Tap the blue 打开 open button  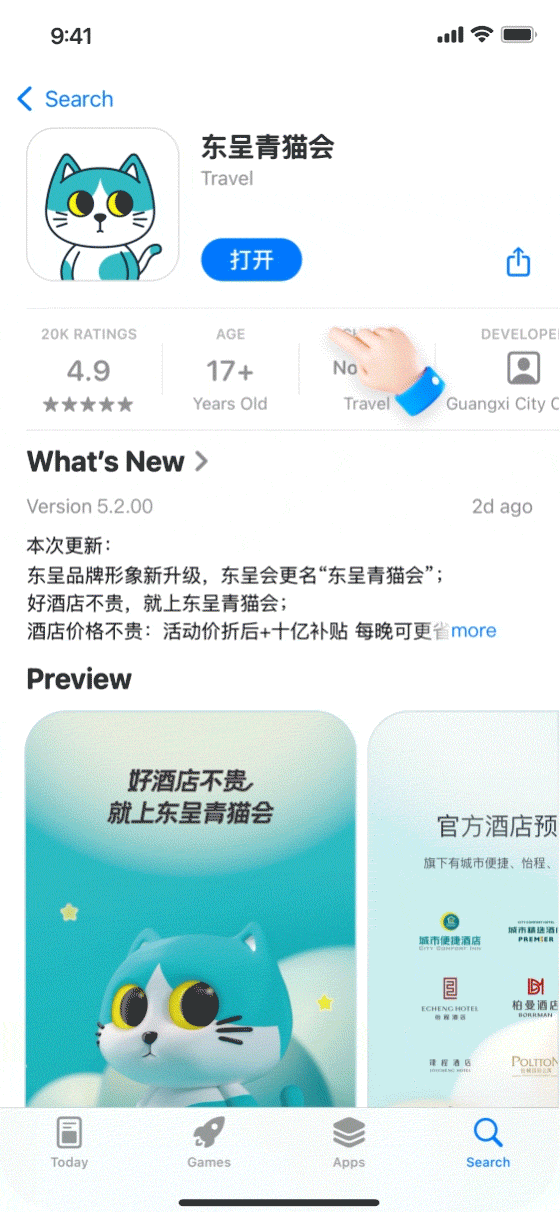click(x=251, y=260)
